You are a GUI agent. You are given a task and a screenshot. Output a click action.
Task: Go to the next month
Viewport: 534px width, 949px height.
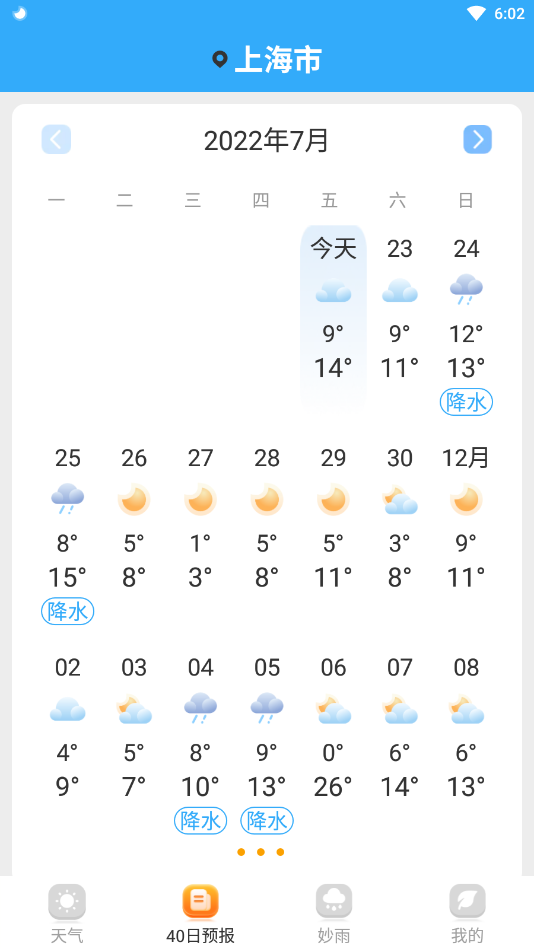pos(478,140)
